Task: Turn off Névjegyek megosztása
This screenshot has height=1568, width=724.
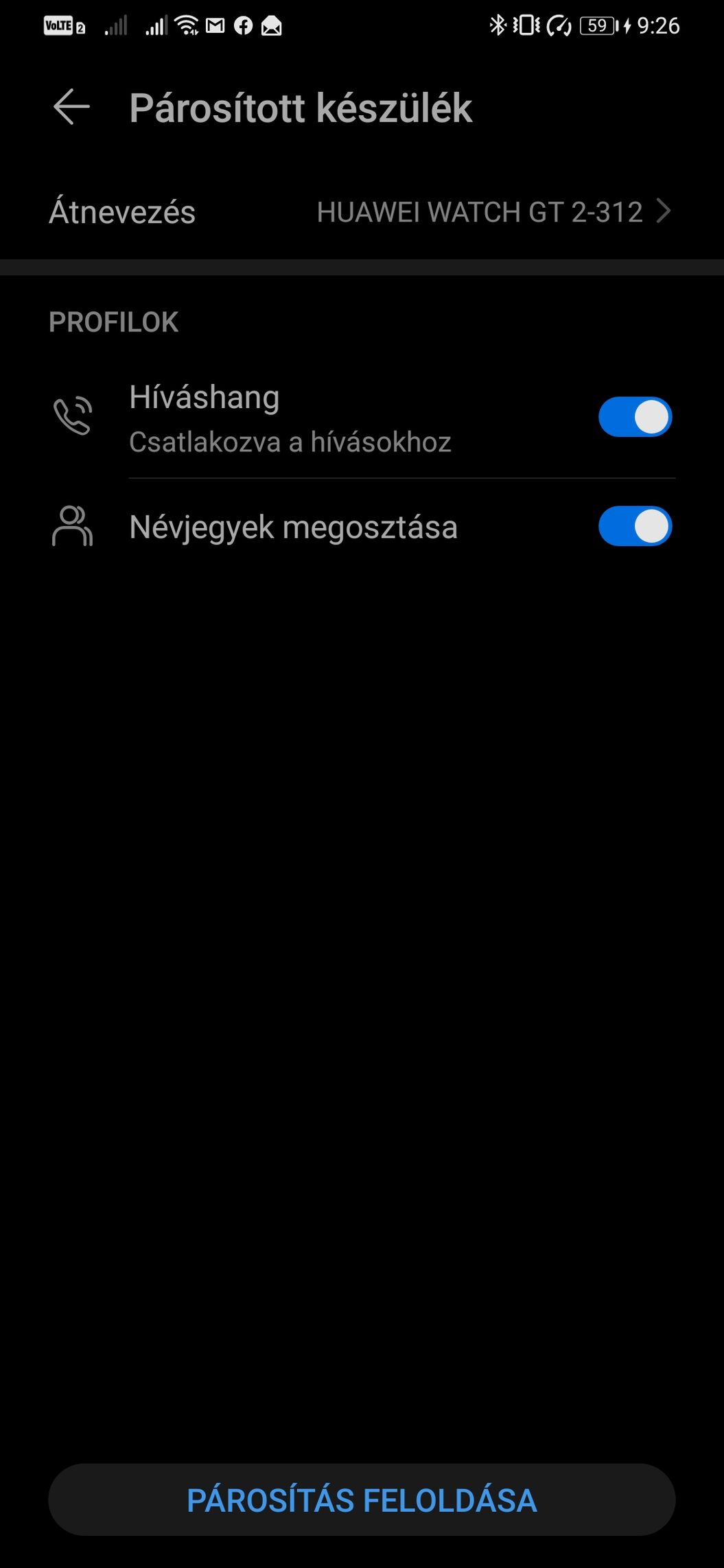Action: (635, 527)
